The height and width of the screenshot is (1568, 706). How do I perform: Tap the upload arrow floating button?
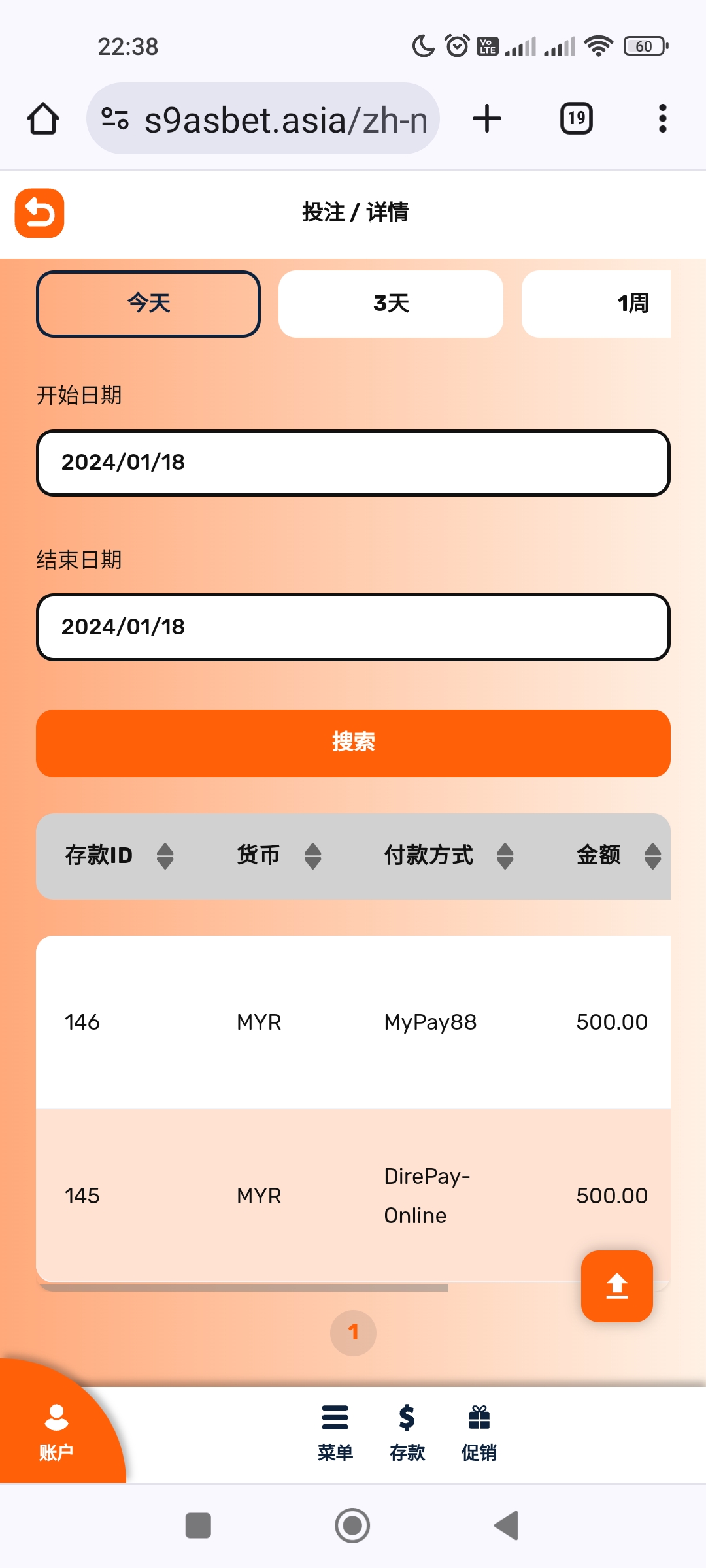[x=616, y=1286]
